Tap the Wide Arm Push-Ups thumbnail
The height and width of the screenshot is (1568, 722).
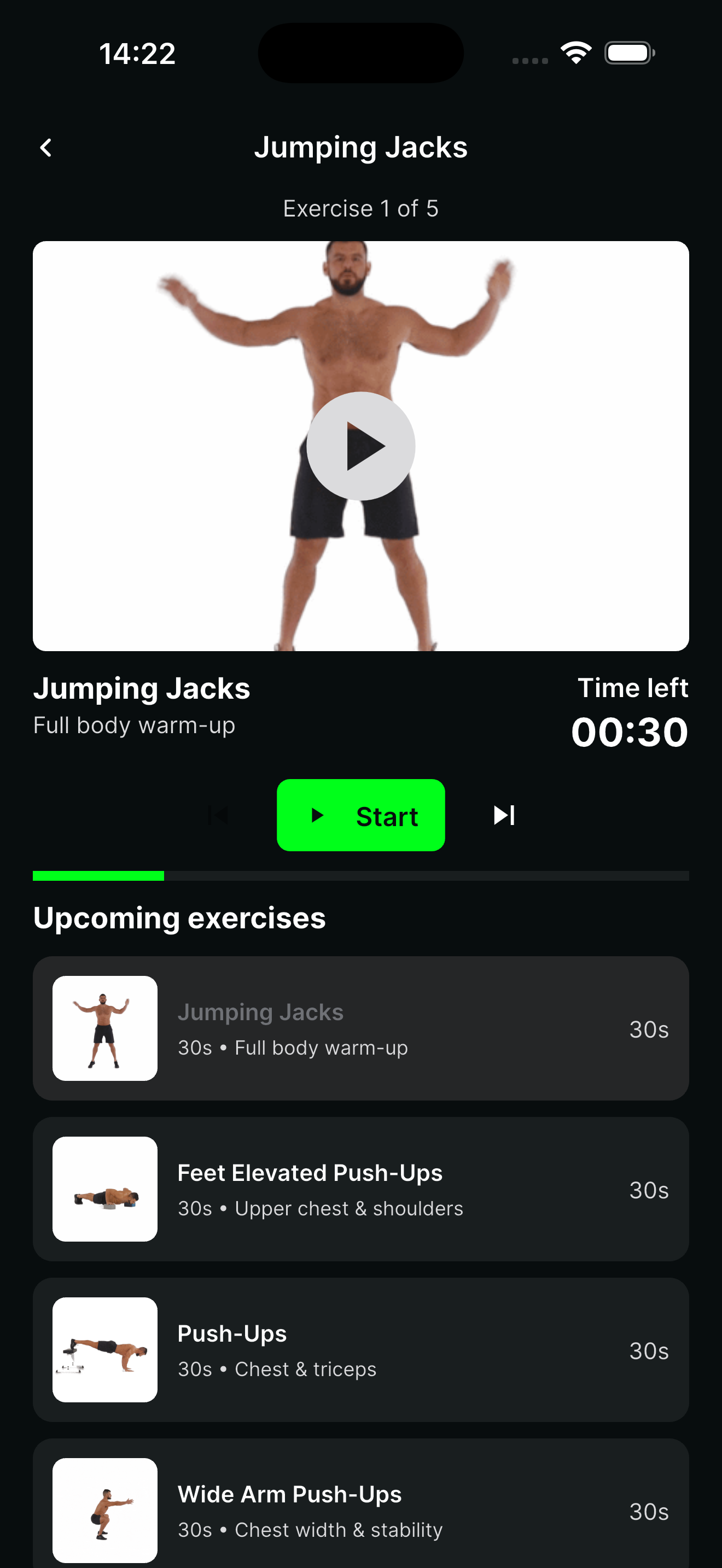[104, 1510]
